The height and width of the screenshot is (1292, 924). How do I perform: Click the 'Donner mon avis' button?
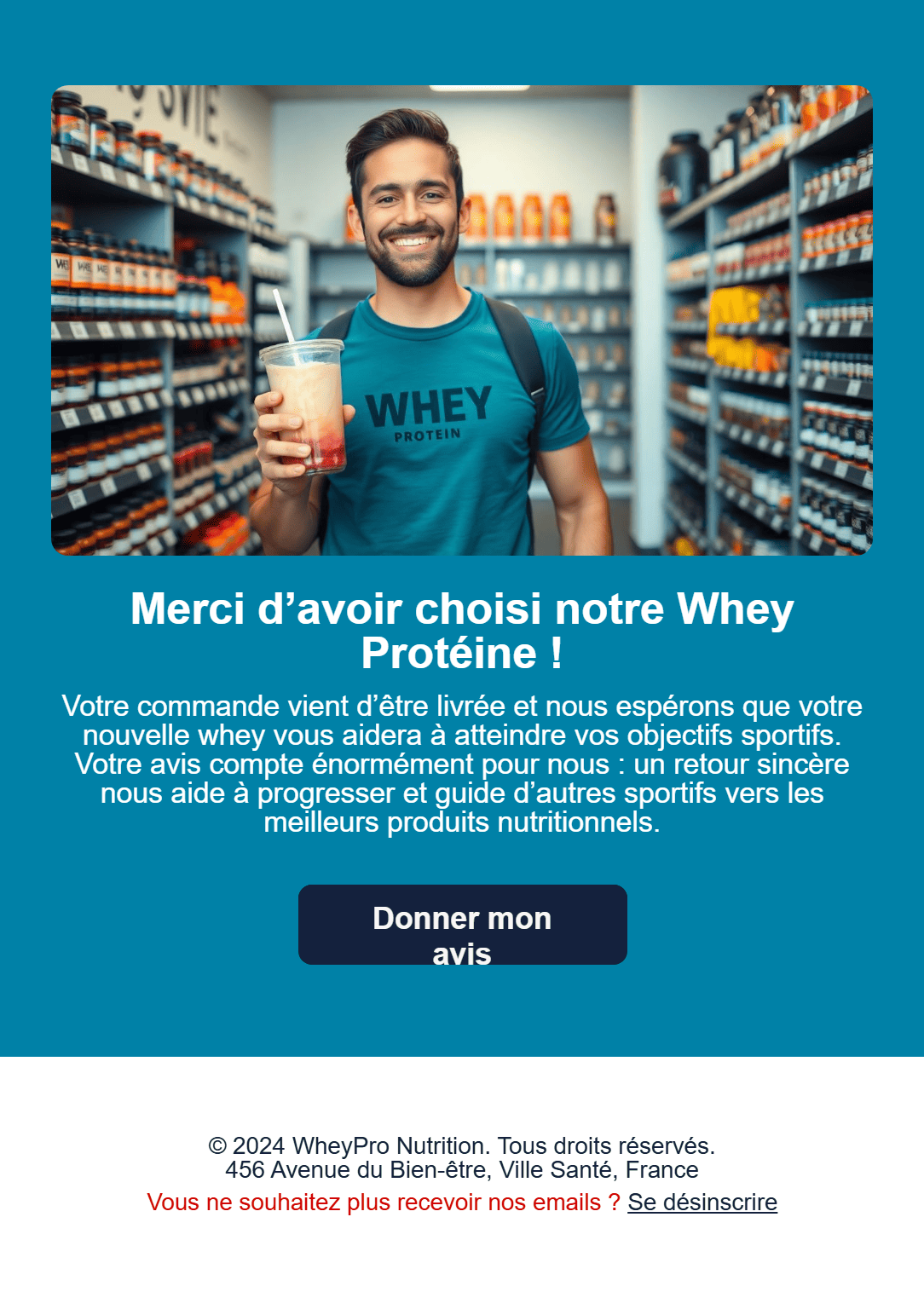coord(462,924)
